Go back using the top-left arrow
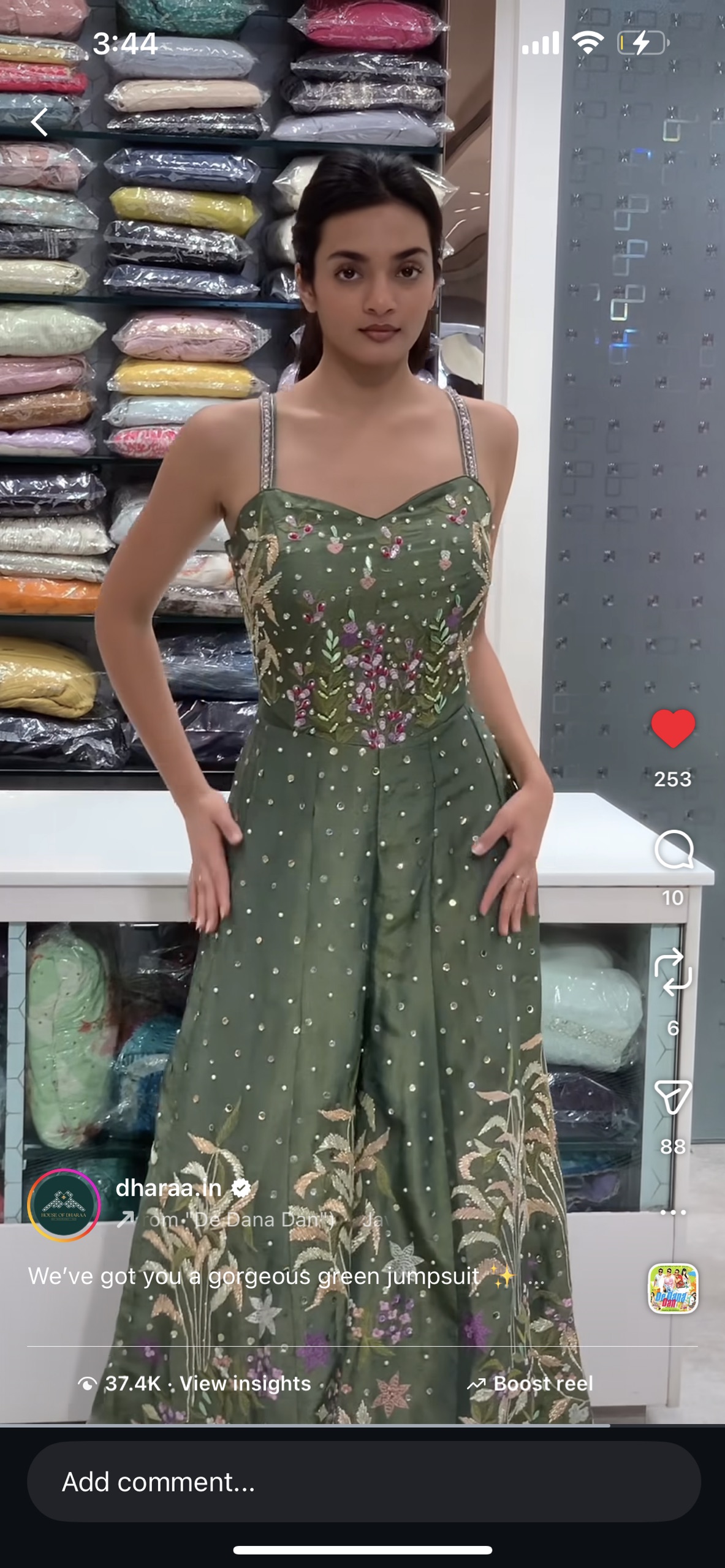The image size is (725, 1568). click(x=40, y=122)
